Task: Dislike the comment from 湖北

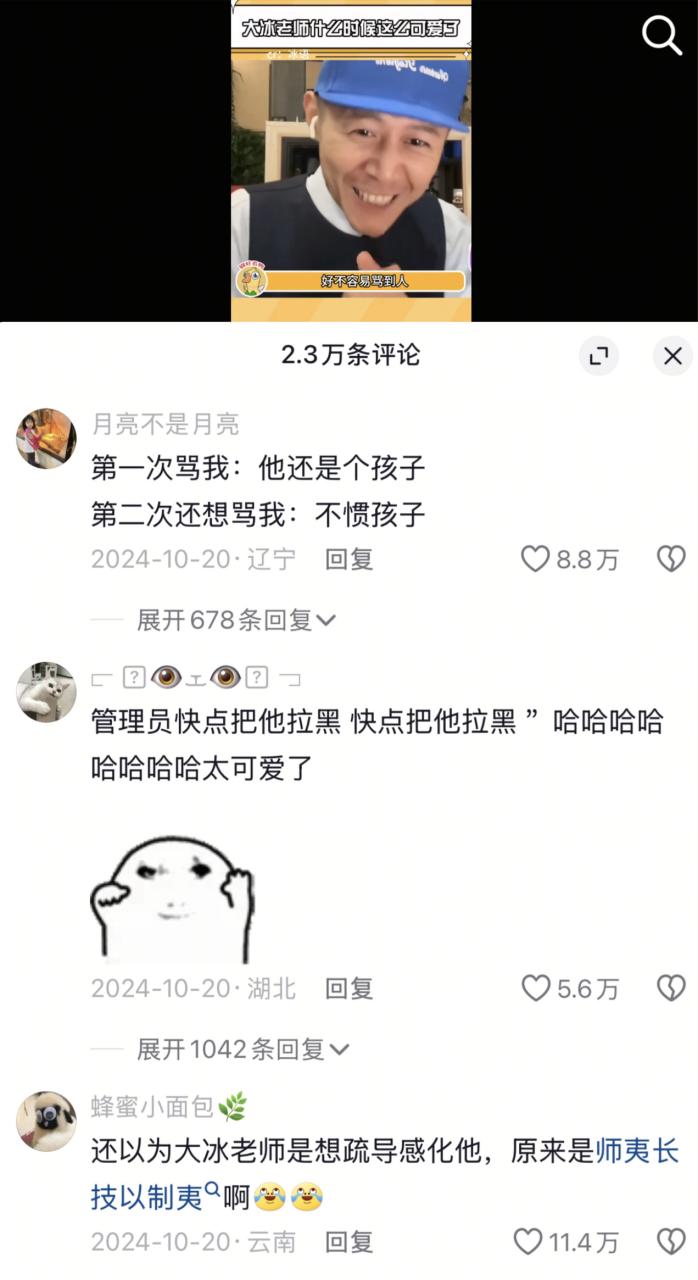Action: 670,989
